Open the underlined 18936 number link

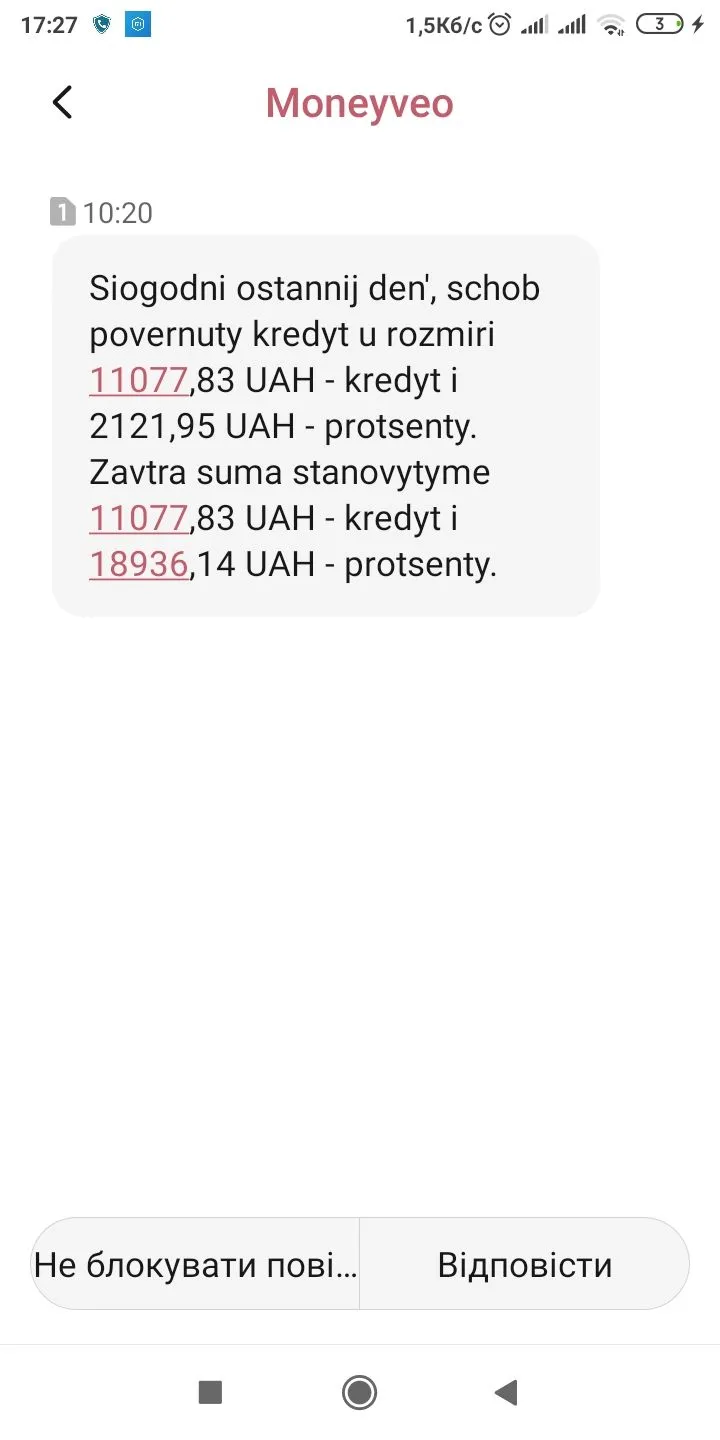(138, 565)
